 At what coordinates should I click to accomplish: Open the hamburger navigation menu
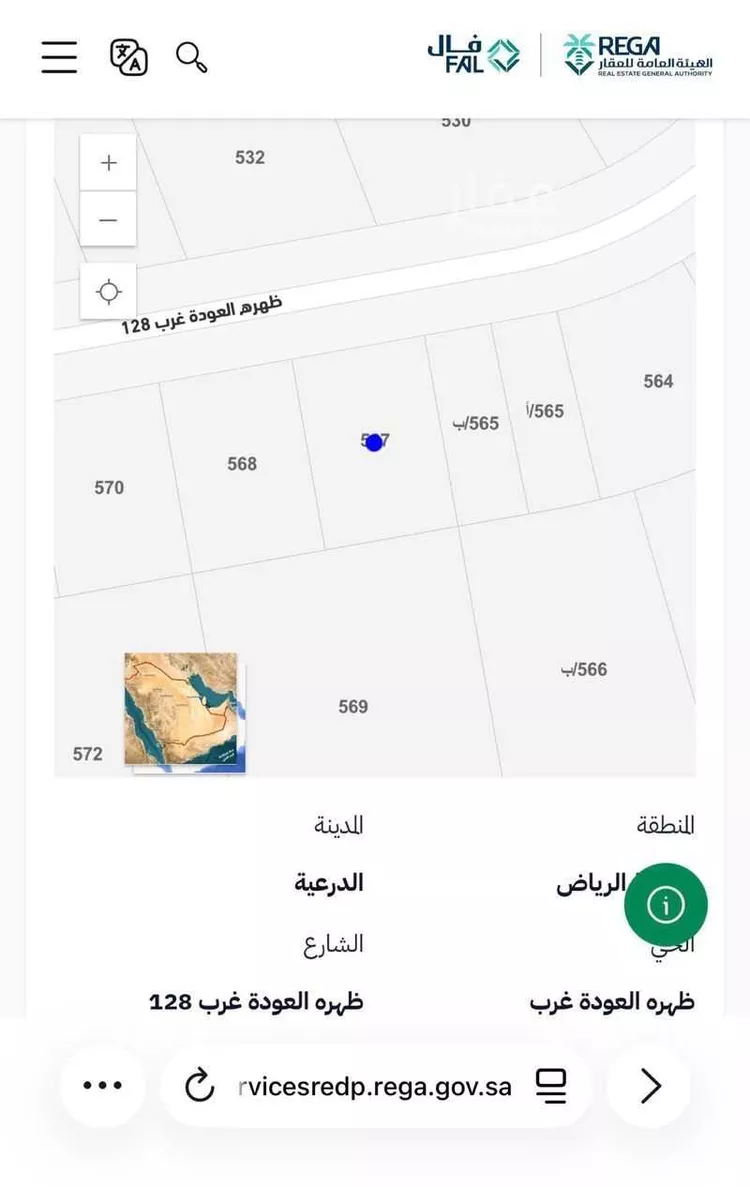[x=58, y=57]
